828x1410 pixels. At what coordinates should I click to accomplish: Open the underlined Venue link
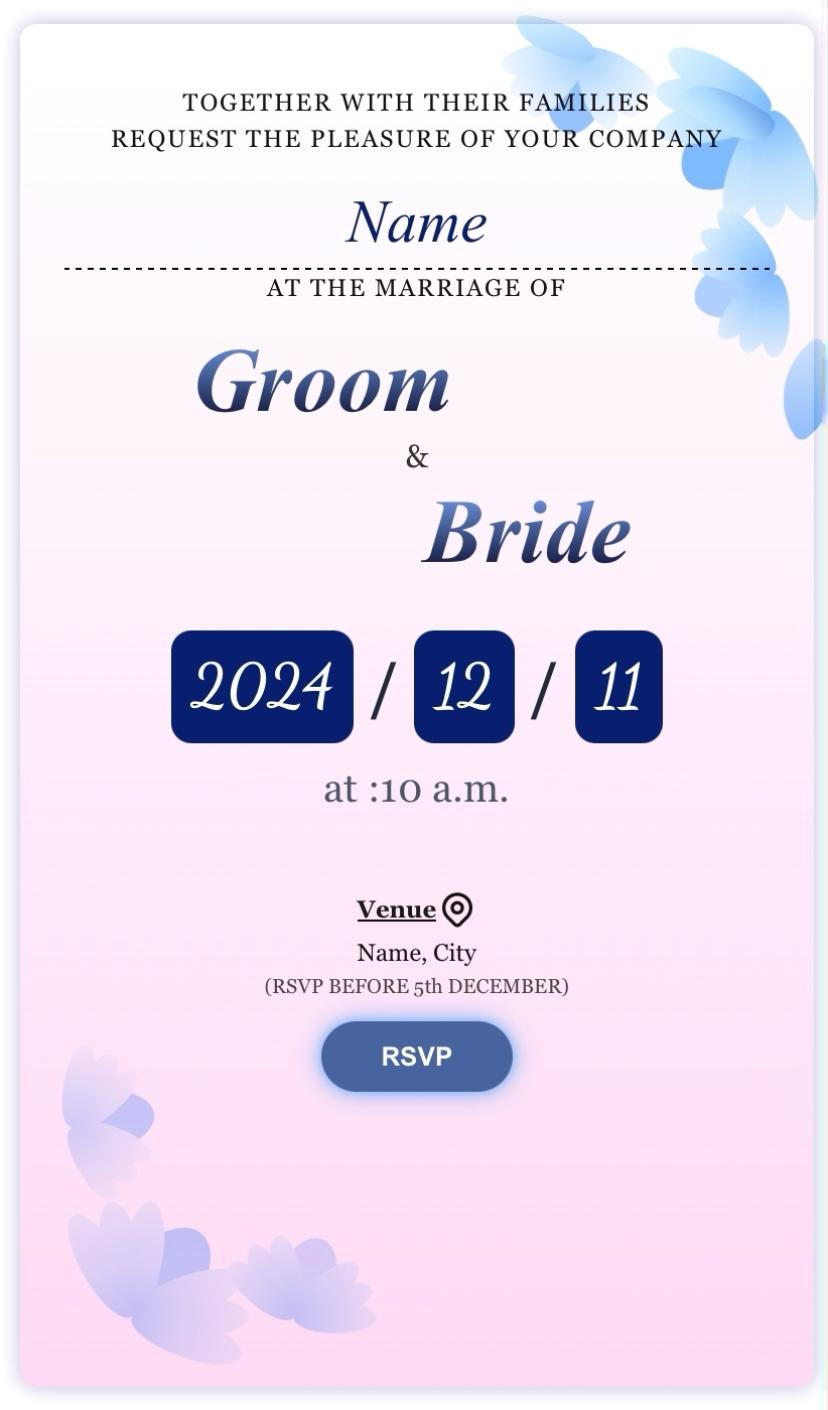click(397, 910)
